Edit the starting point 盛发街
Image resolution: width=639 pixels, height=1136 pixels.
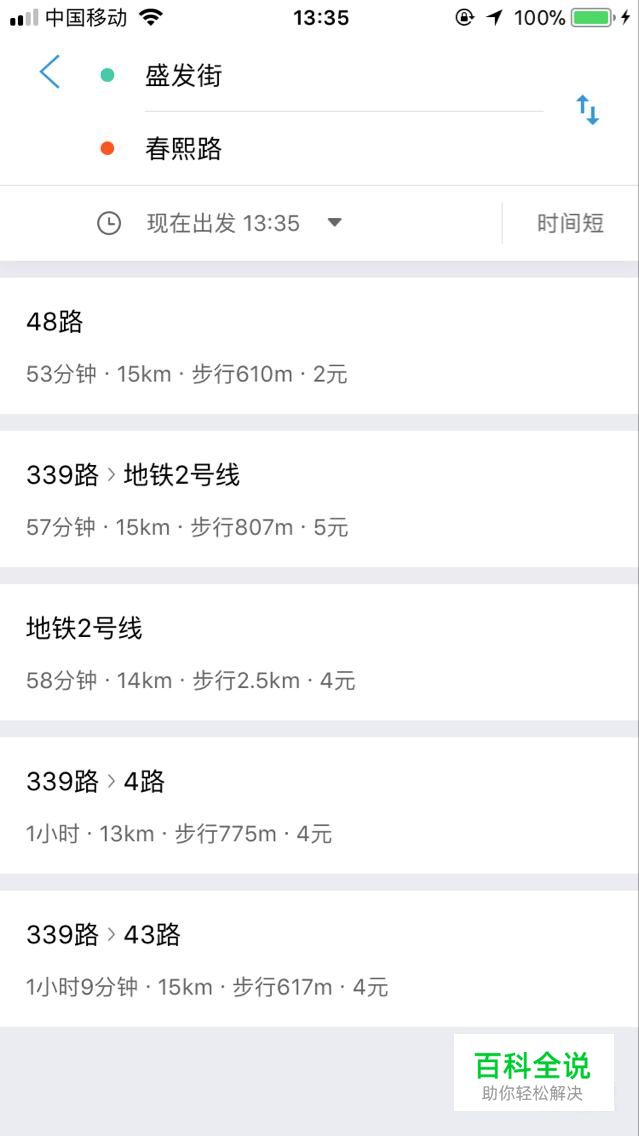tap(344, 76)
